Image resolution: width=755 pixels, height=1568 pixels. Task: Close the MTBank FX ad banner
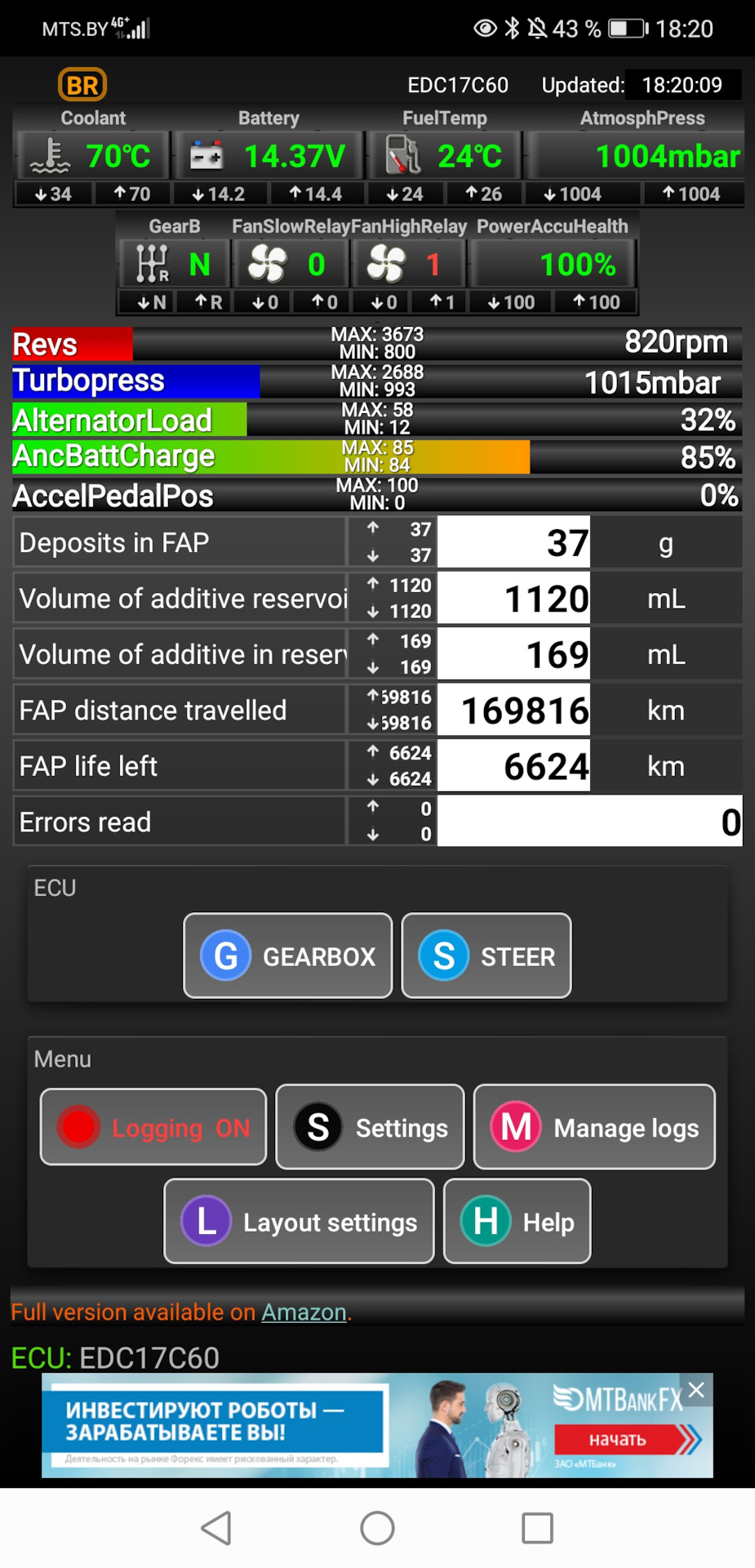pyautogui.click(x=695, y=1389)
